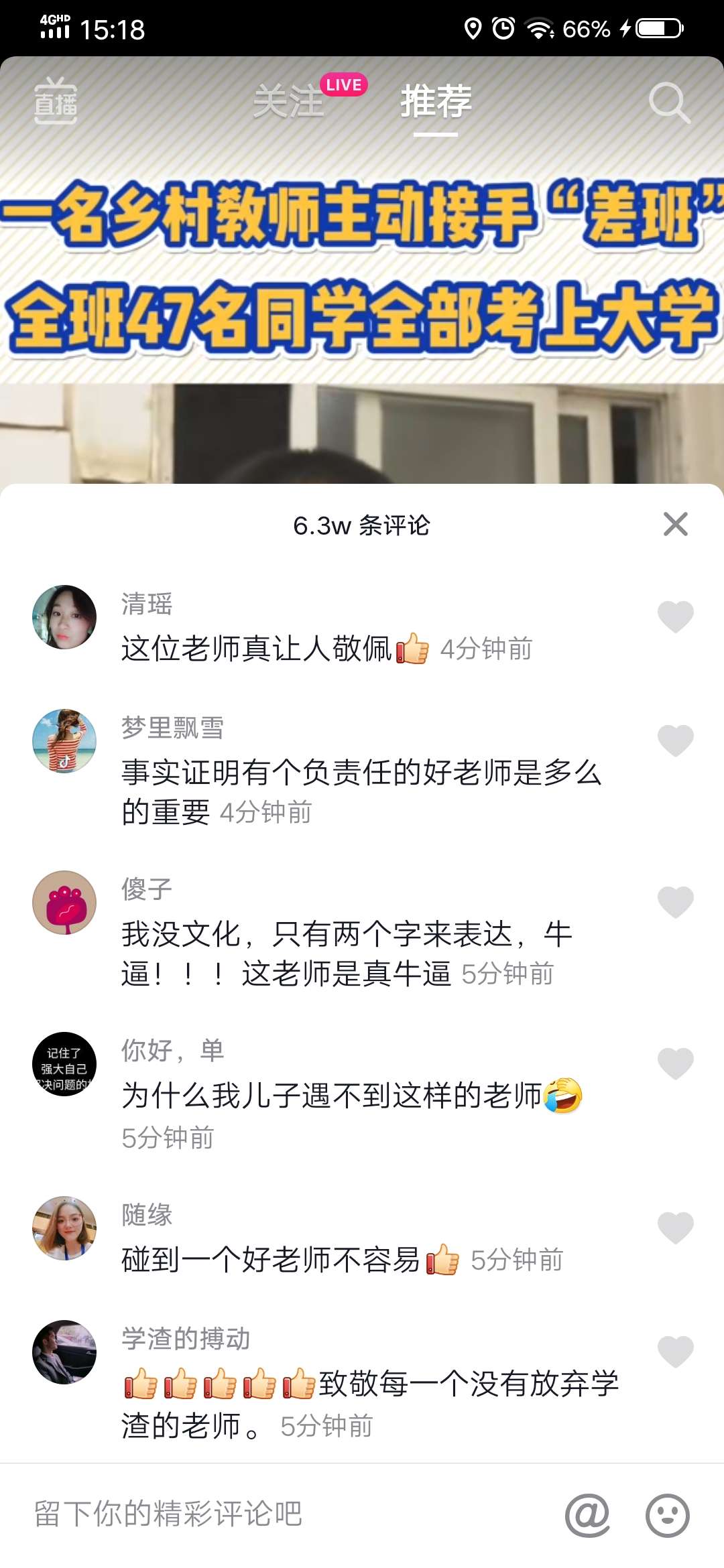
Task: Like the comment by 傻子
Action: click(675, 902)
